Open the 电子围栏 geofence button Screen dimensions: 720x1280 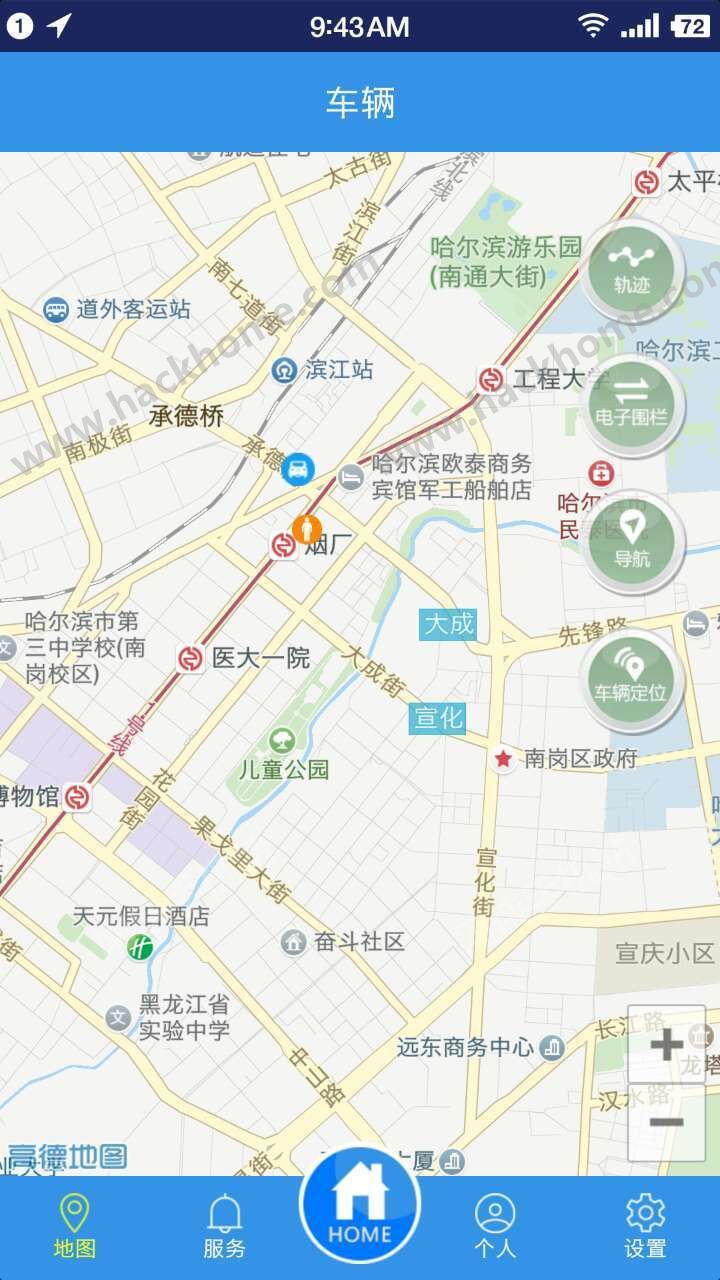(632, 405)
